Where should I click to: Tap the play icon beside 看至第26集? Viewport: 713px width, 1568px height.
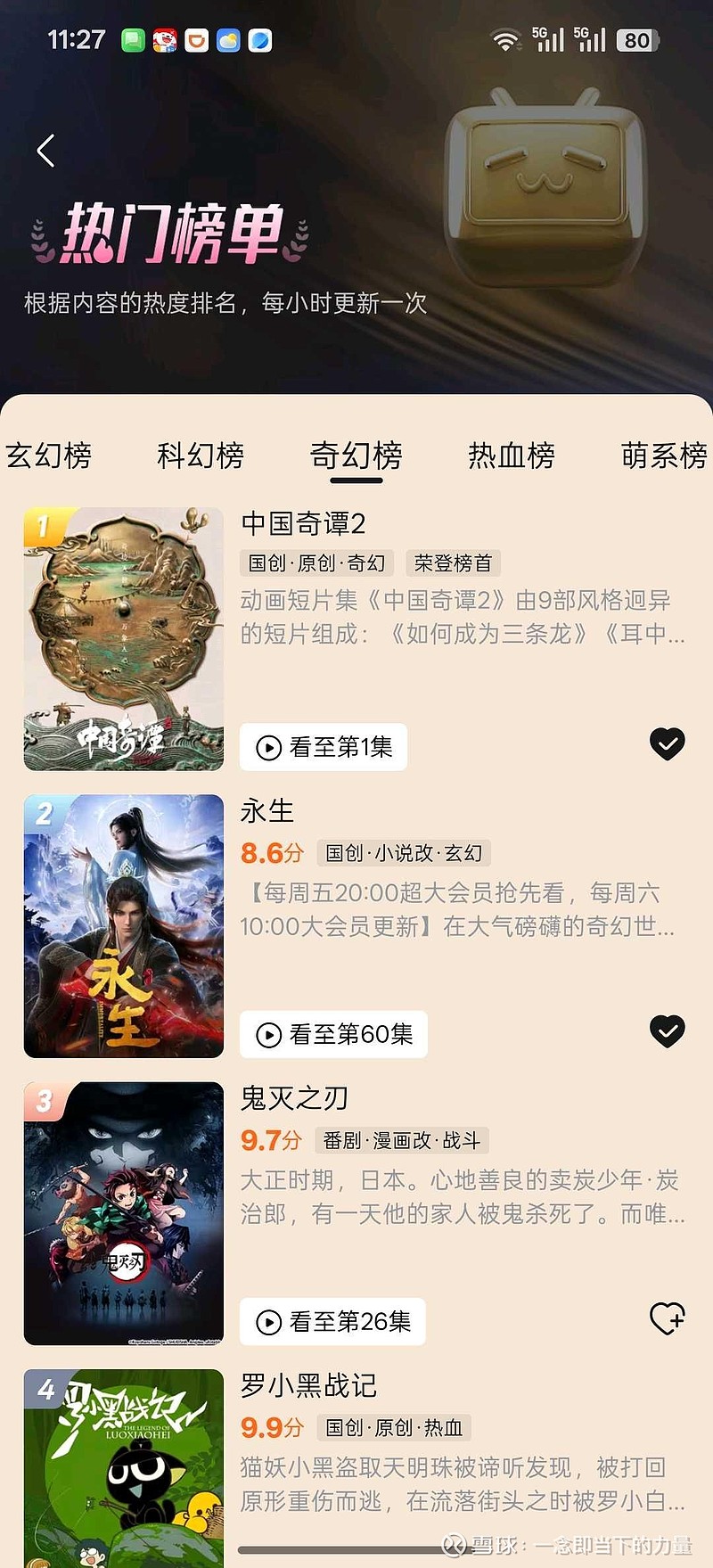(267, 1322)
